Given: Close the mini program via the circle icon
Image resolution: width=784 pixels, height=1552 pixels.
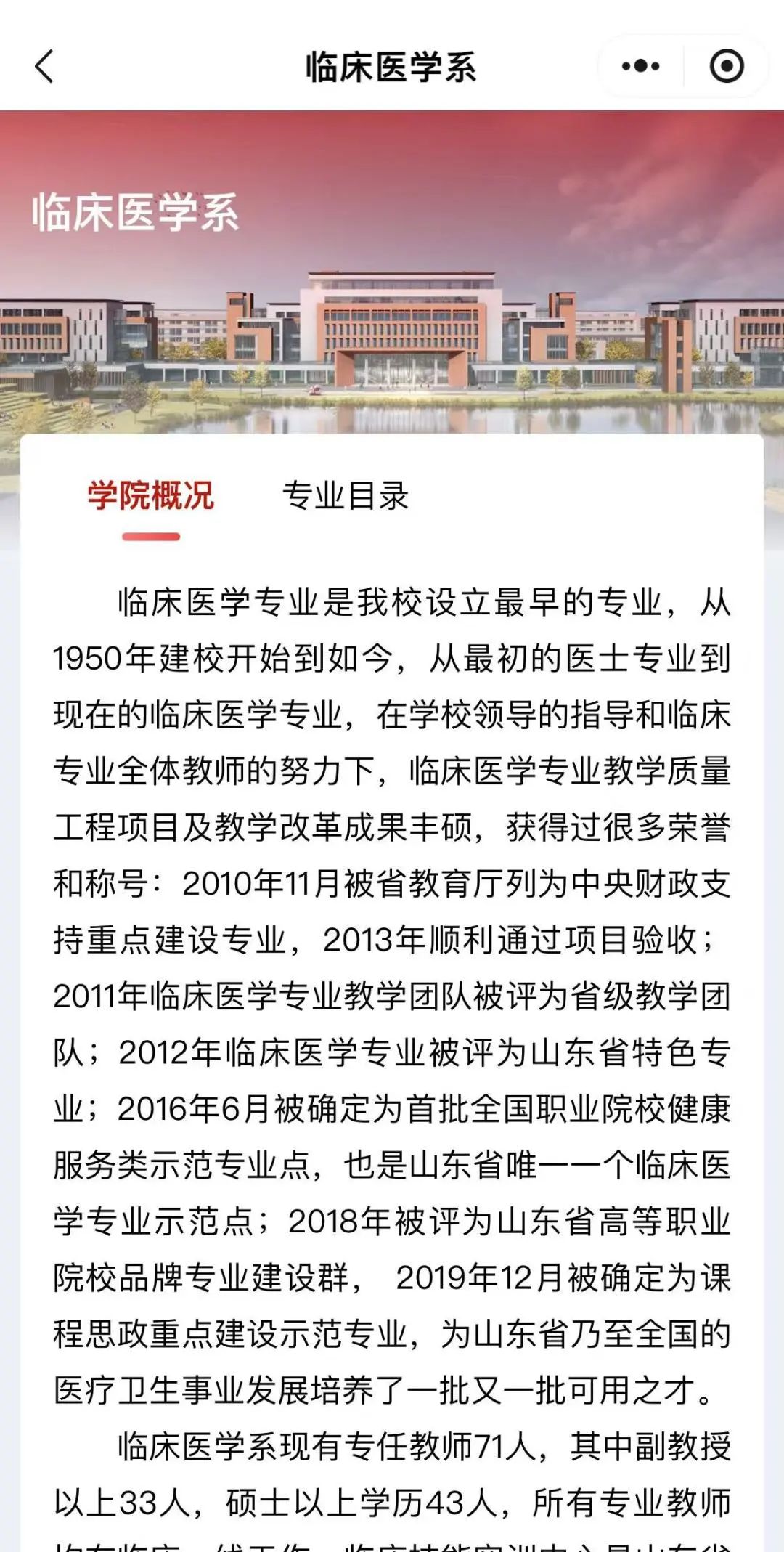Looking at the screenshot, I should point(726,66).
